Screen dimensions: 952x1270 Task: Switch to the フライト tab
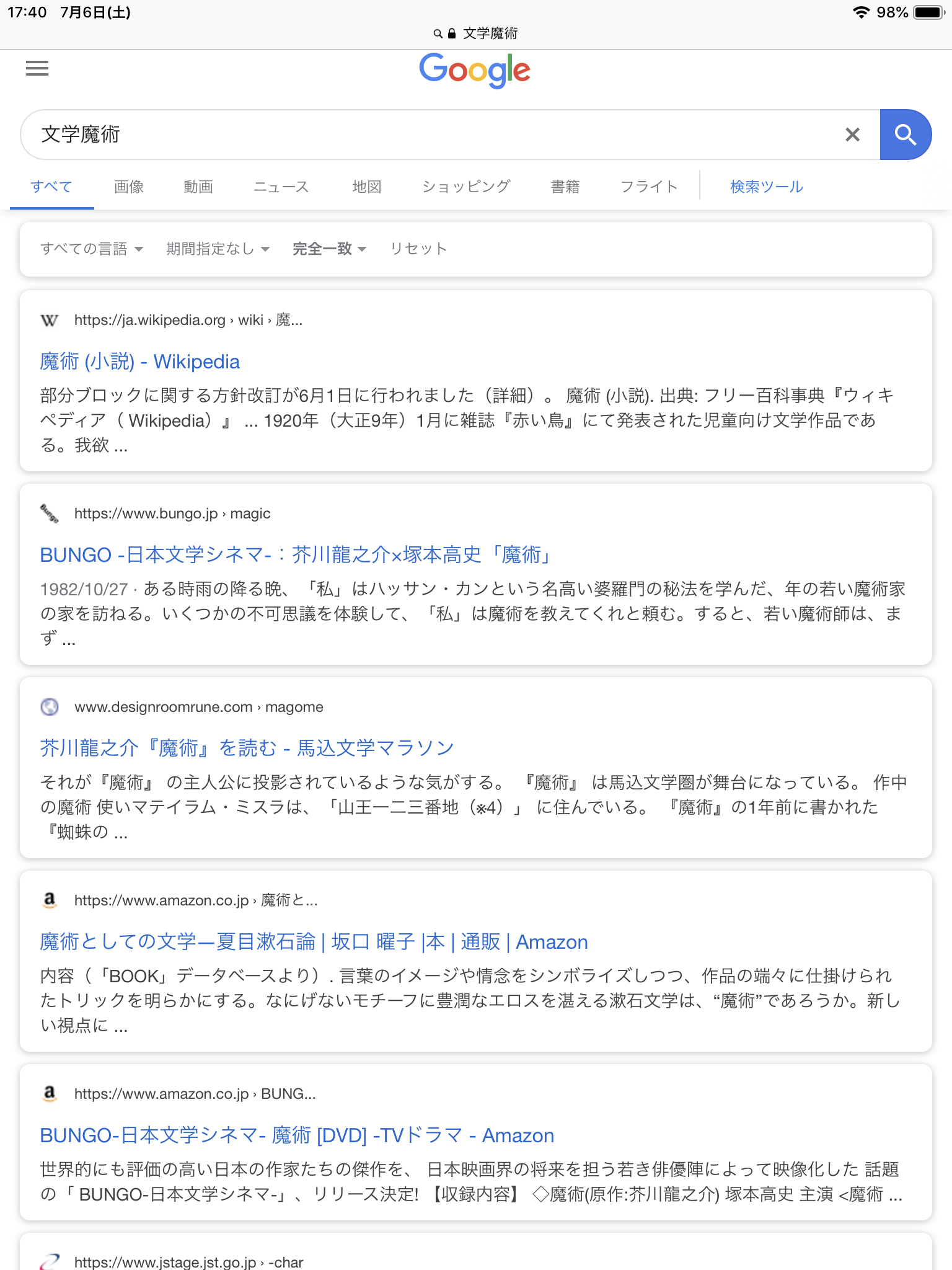point(649,187)
